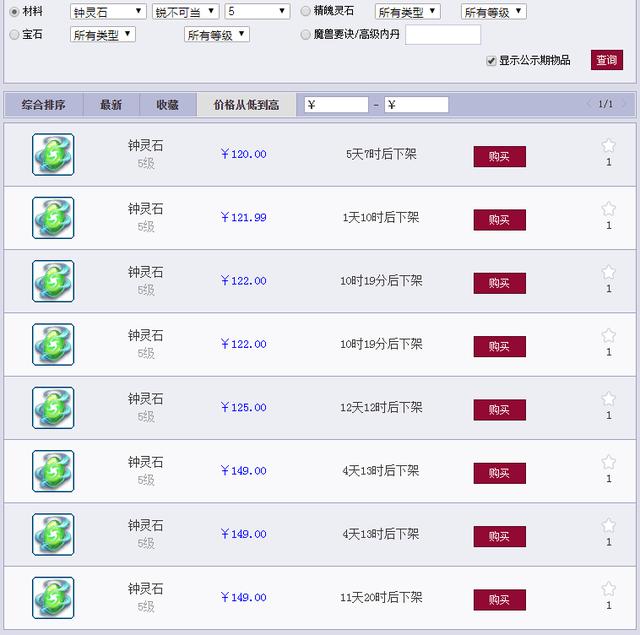640x635 pixels.
Task: Purchase the listing expiring in 11天20时
Action: coord(499,599)
